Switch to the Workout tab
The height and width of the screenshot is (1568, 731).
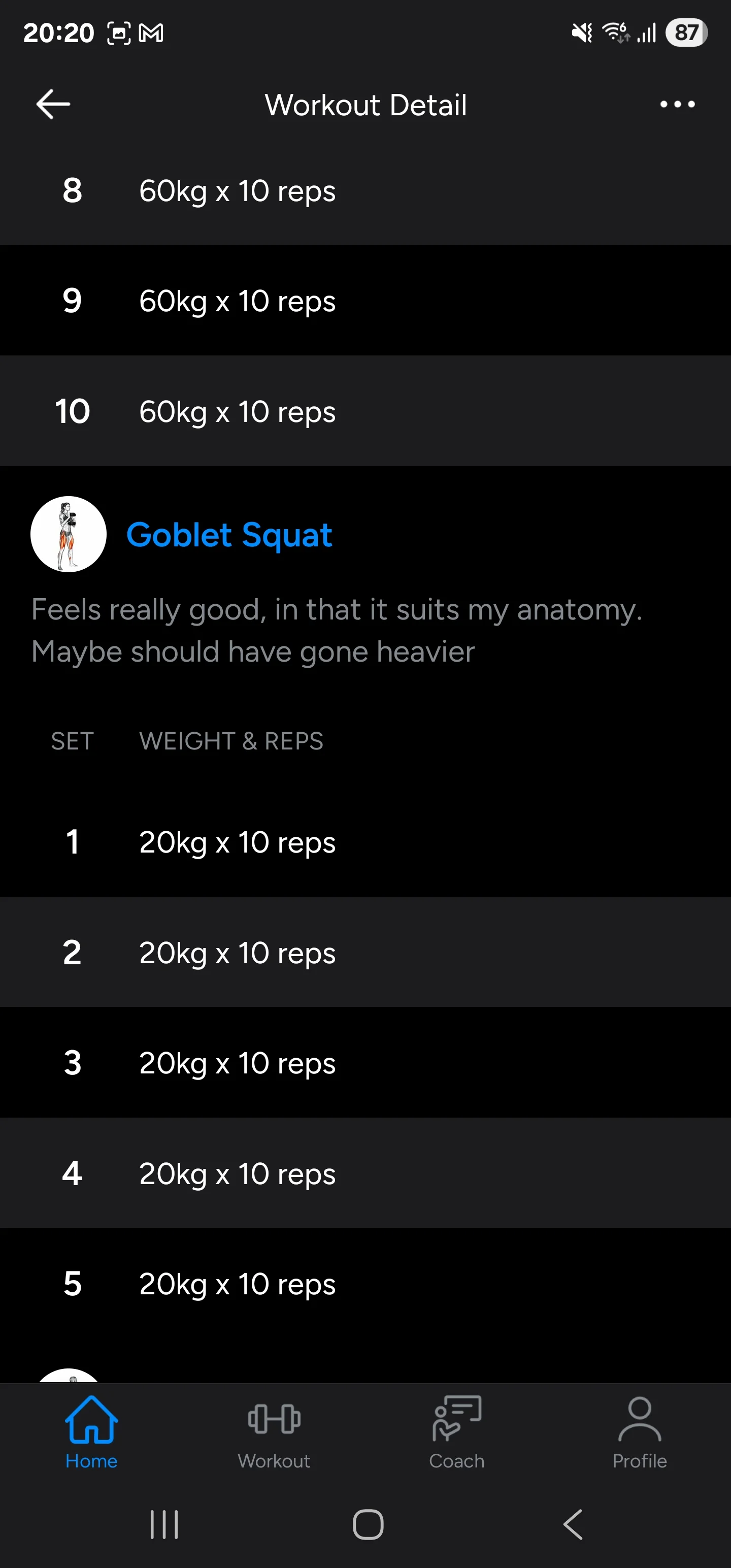(x=274, y=1434)
